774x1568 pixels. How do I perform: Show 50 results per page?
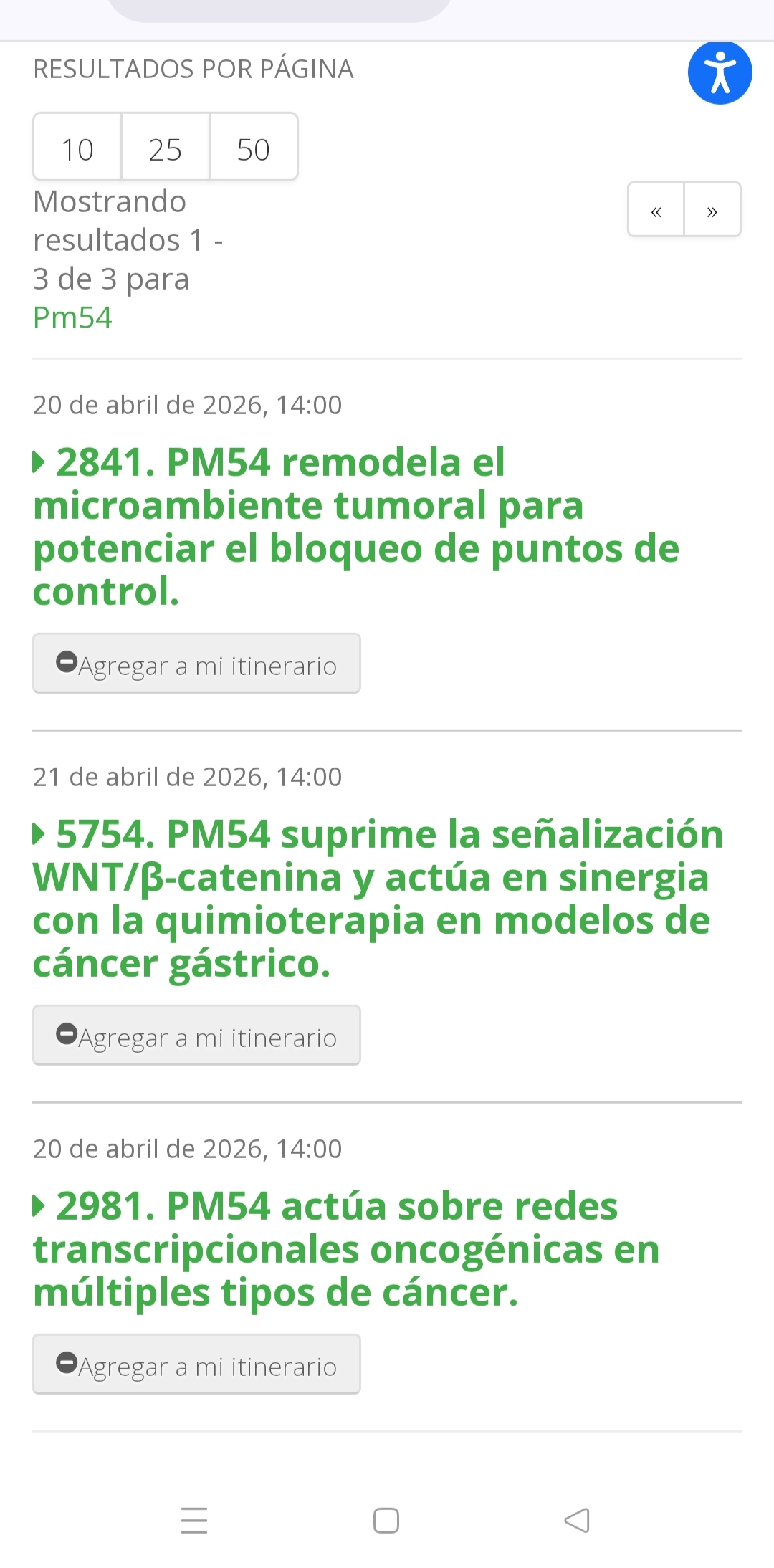tap(254, 149)
